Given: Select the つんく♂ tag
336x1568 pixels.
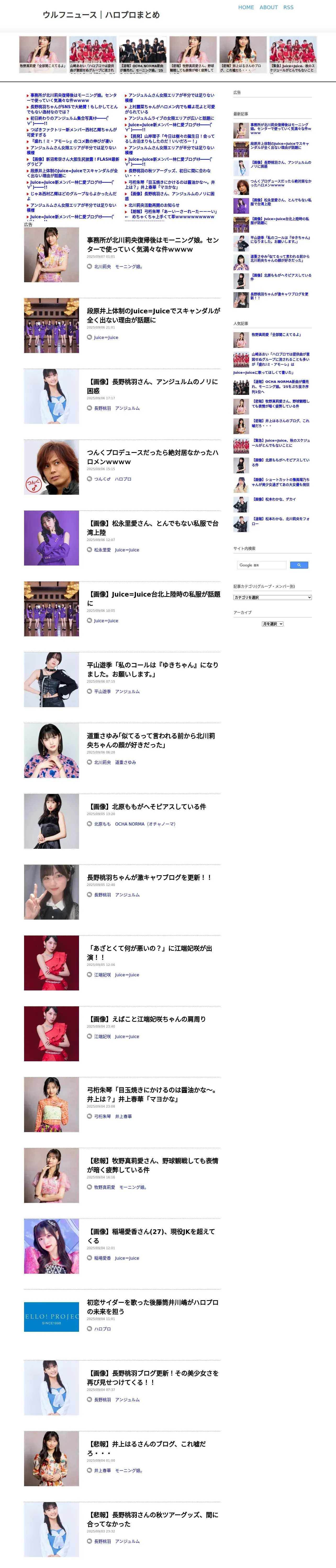Looking at the screenshot, I should point(102,479).
